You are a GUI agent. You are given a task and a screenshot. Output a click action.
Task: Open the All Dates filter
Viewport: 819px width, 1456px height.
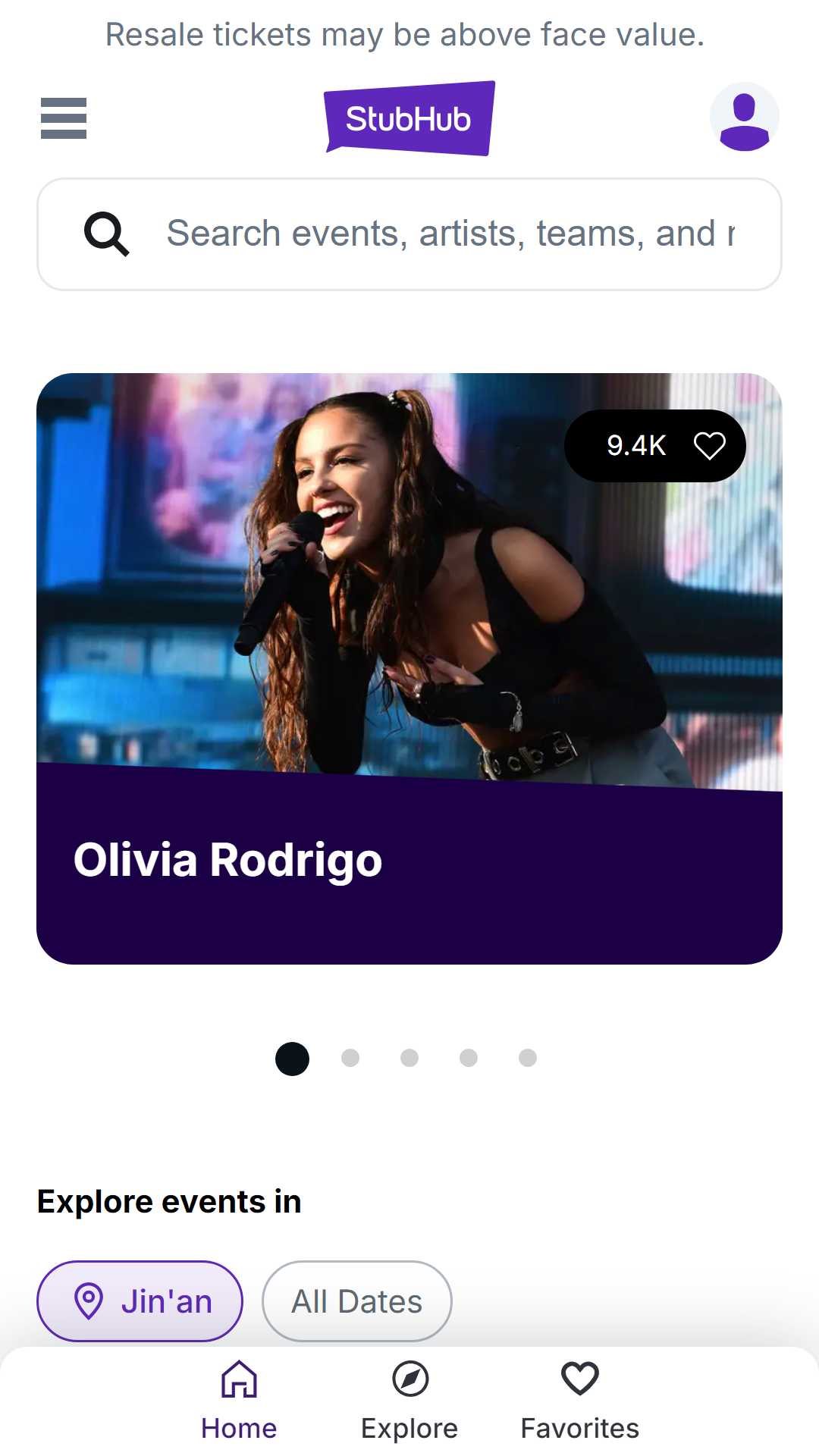(357, 1301)
